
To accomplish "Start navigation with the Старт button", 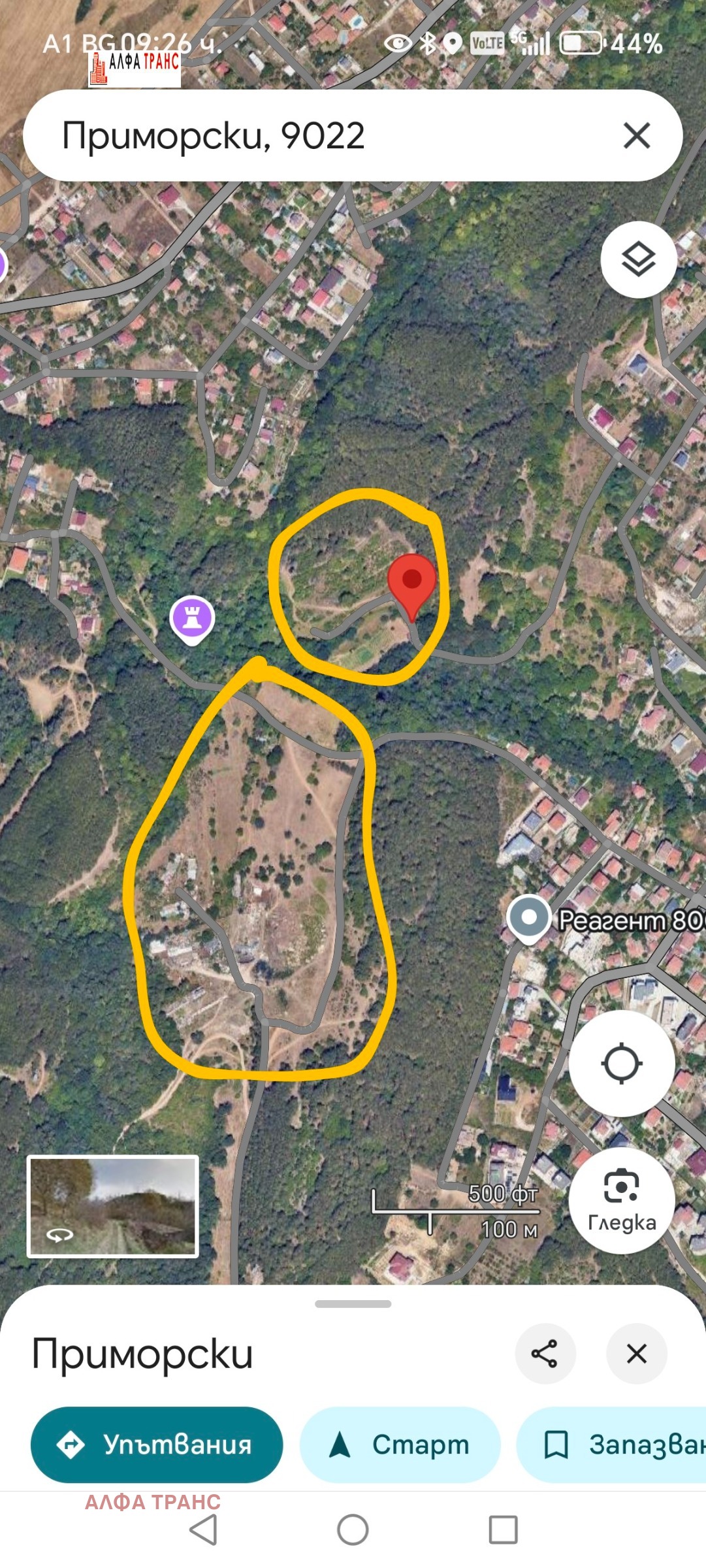I will tap(400, 1445).
